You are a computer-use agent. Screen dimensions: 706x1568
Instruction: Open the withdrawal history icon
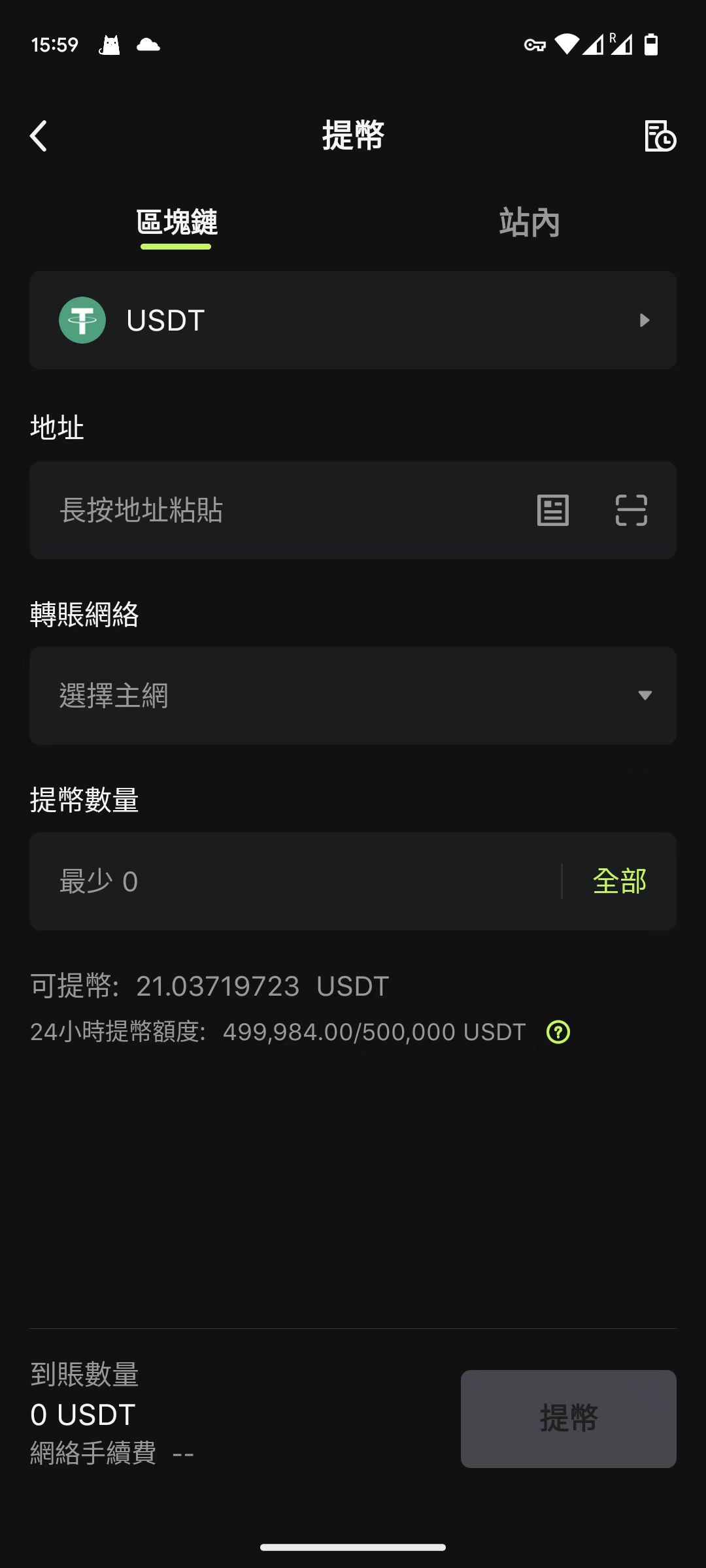(660, 136)
